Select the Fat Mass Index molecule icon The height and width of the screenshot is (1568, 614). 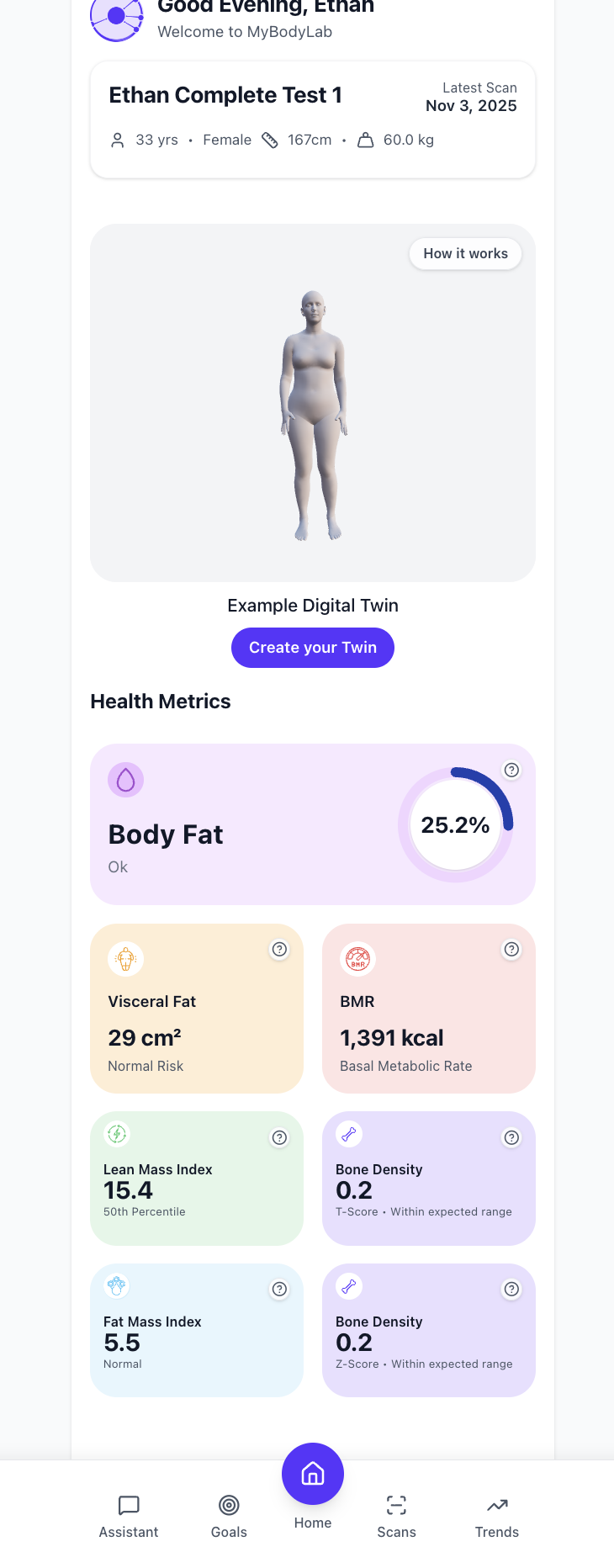(x=116, y=1285)
